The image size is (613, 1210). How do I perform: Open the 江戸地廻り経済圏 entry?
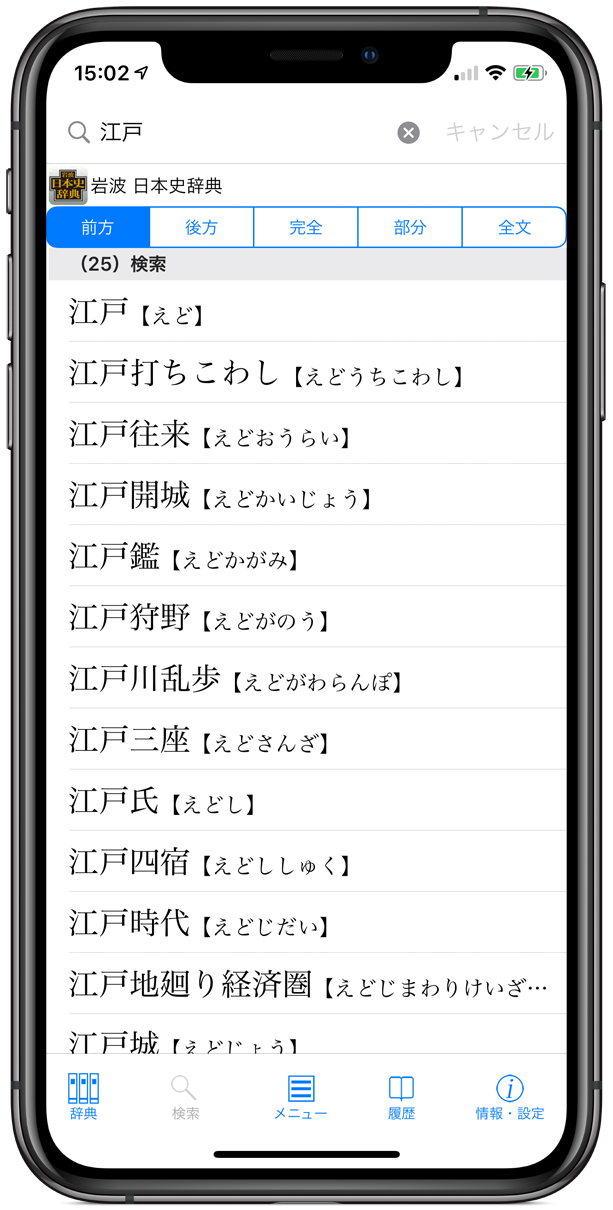click(x=308, y=984)
